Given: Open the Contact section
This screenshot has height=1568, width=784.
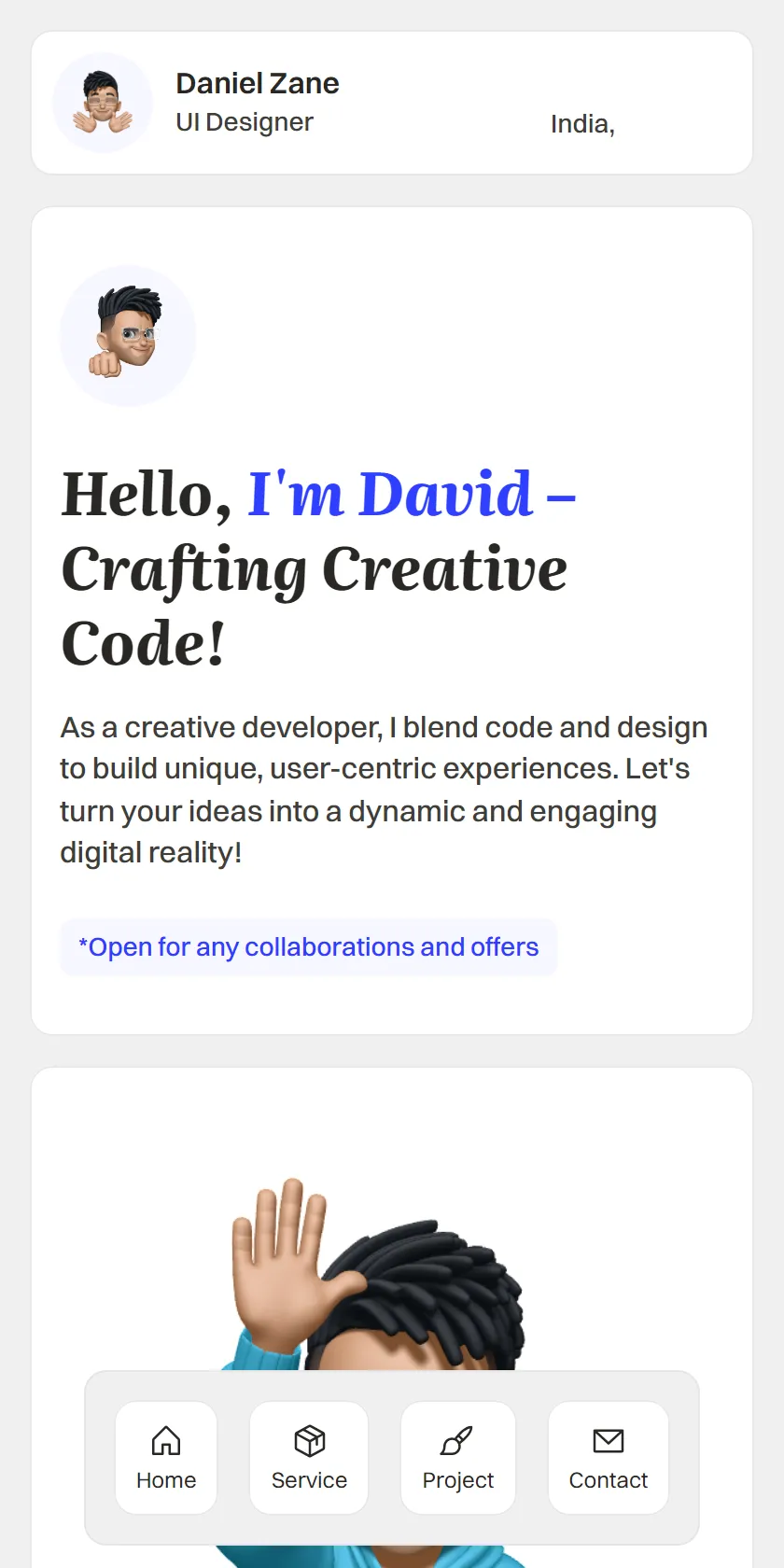Looking at the screenshot, I should [609, 1457].
